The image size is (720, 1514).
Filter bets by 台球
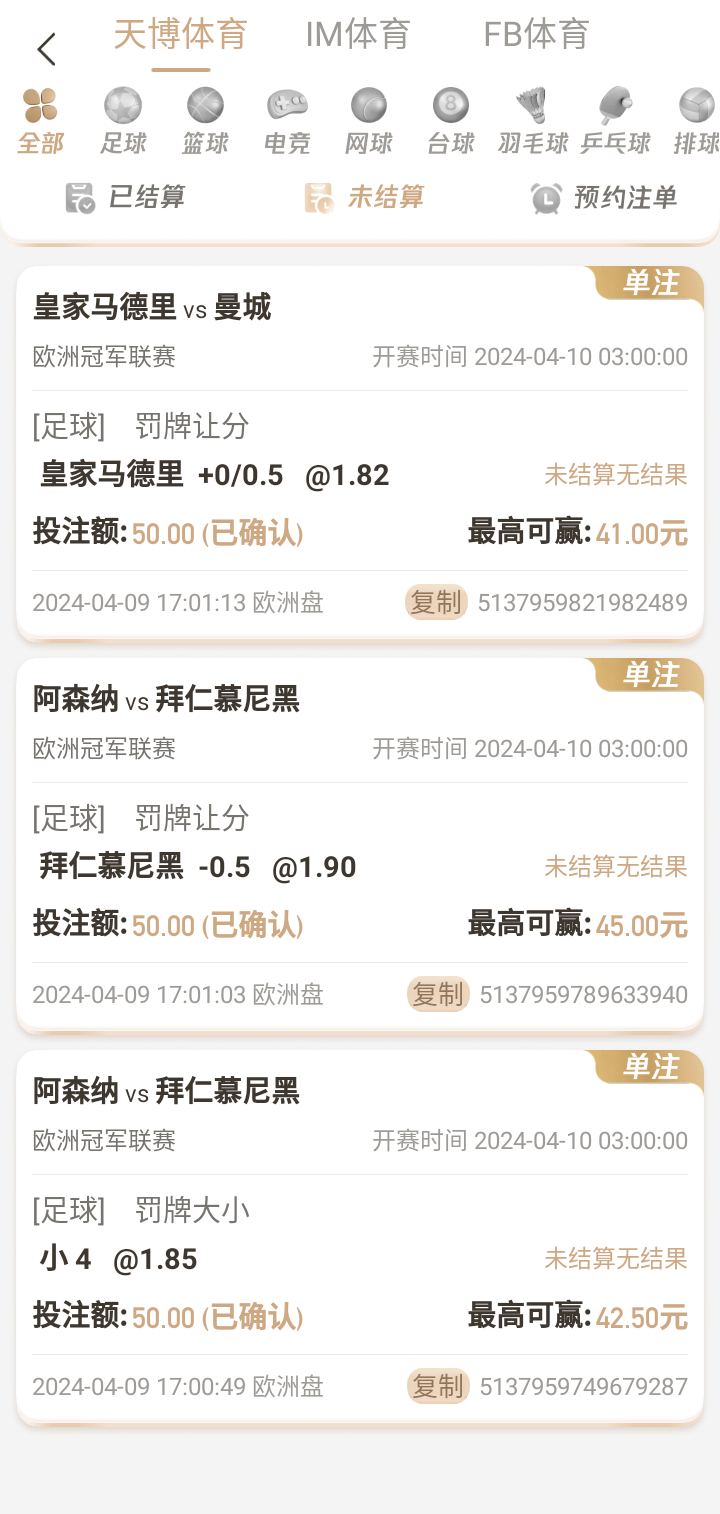click(x=450, y=122)
